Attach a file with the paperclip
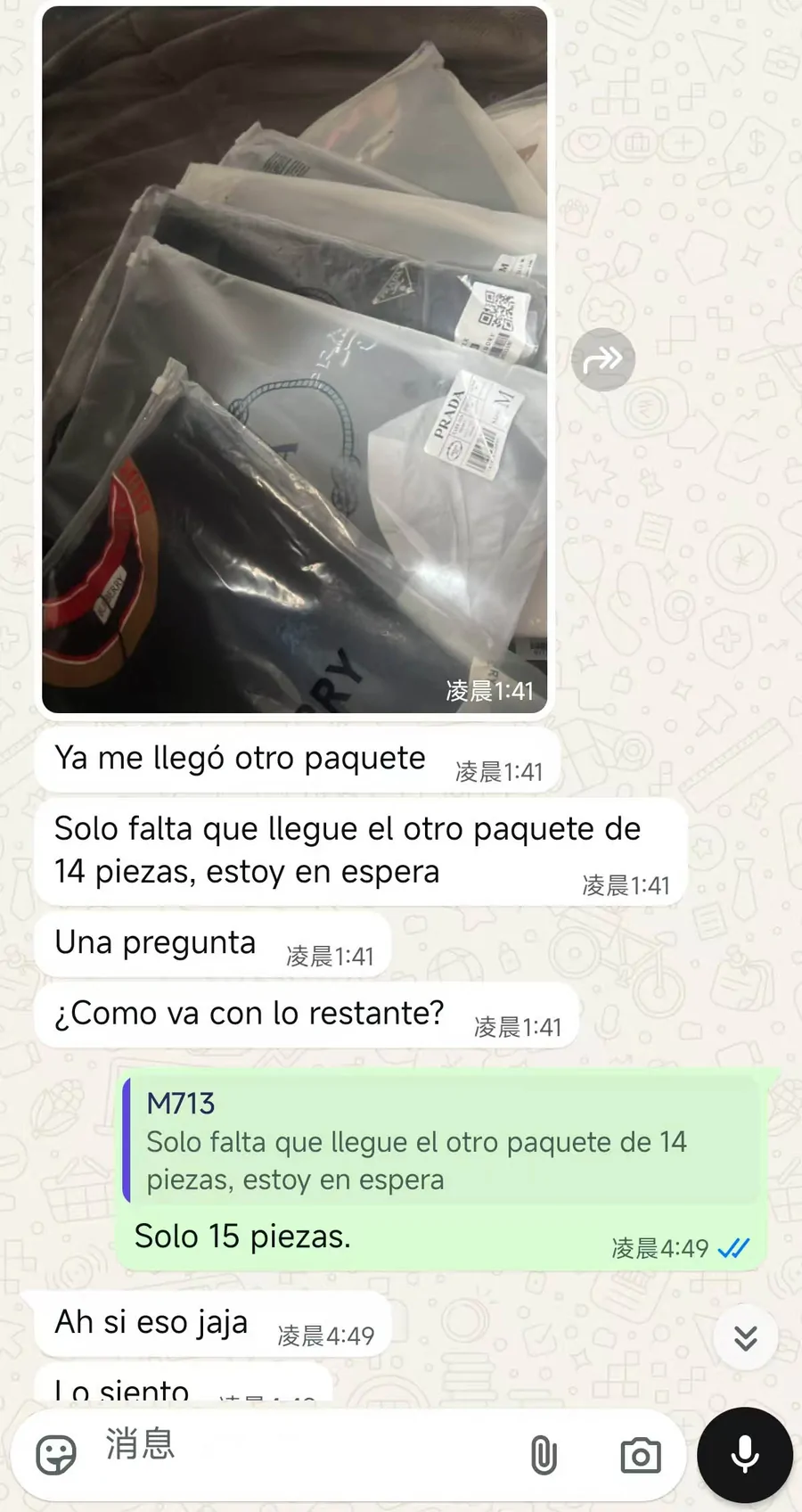This screenshot has width=802, height=1512. click(544, 1456)
